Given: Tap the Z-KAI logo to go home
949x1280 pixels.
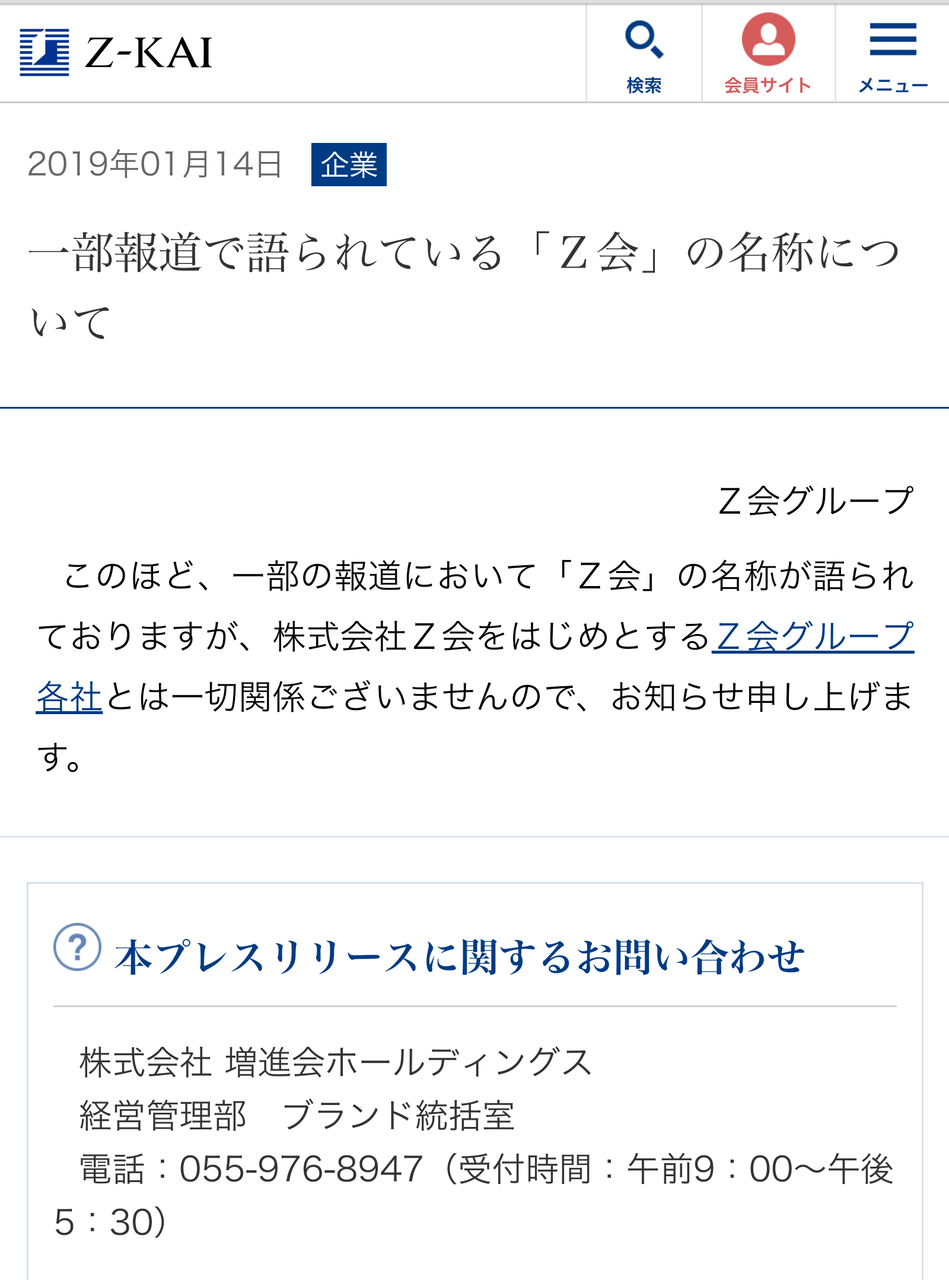Looking at the screenshot, I should (116, 53).
